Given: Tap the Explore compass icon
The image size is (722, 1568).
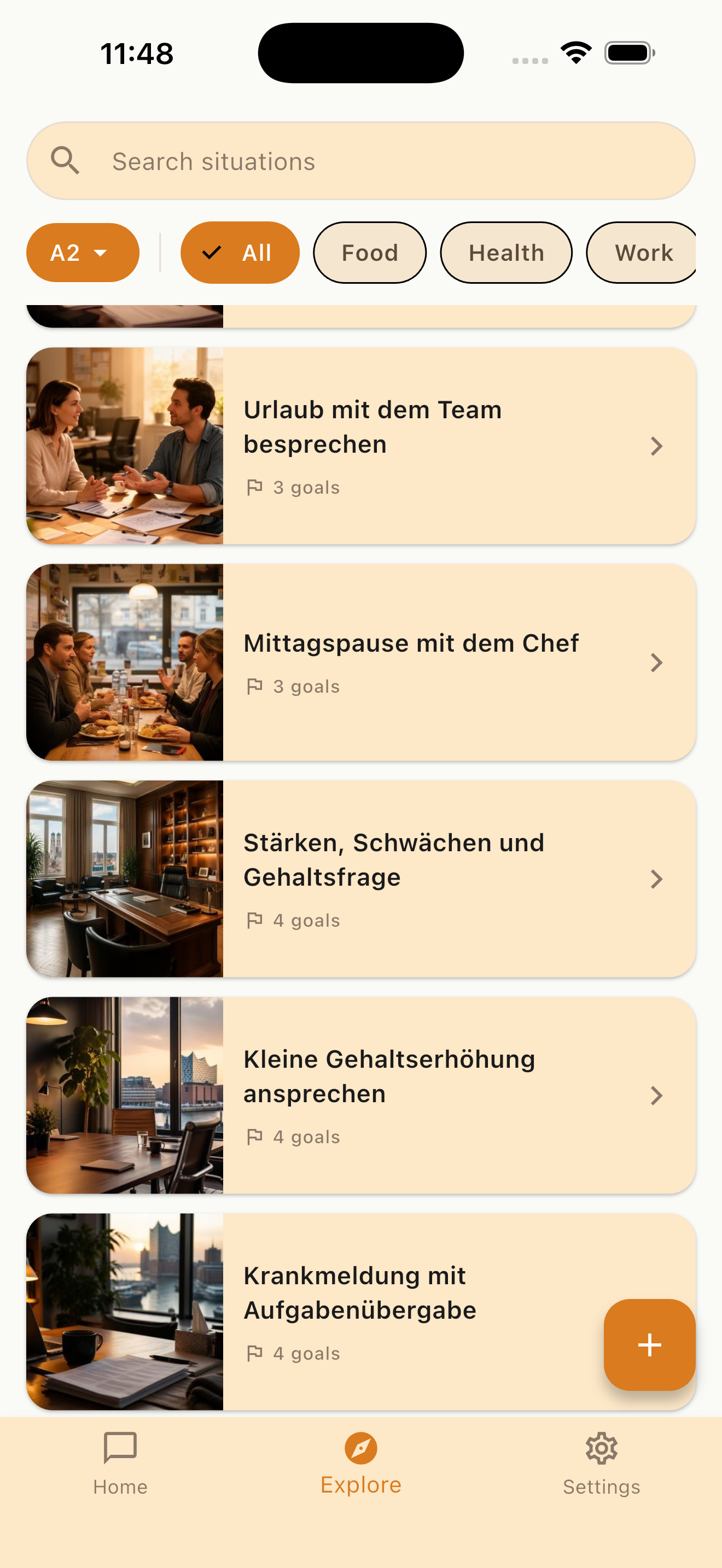Looking at the screenshot, I should 360,1448.
